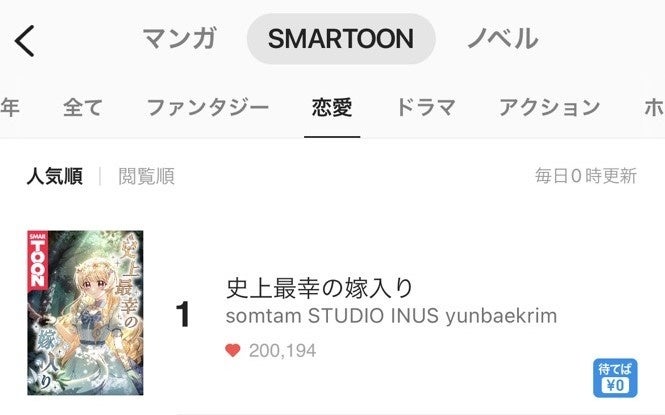The height and width of the screenshot is (415, 665).
Task: Sort the ranking by 人気順
Action: point(54,177)
